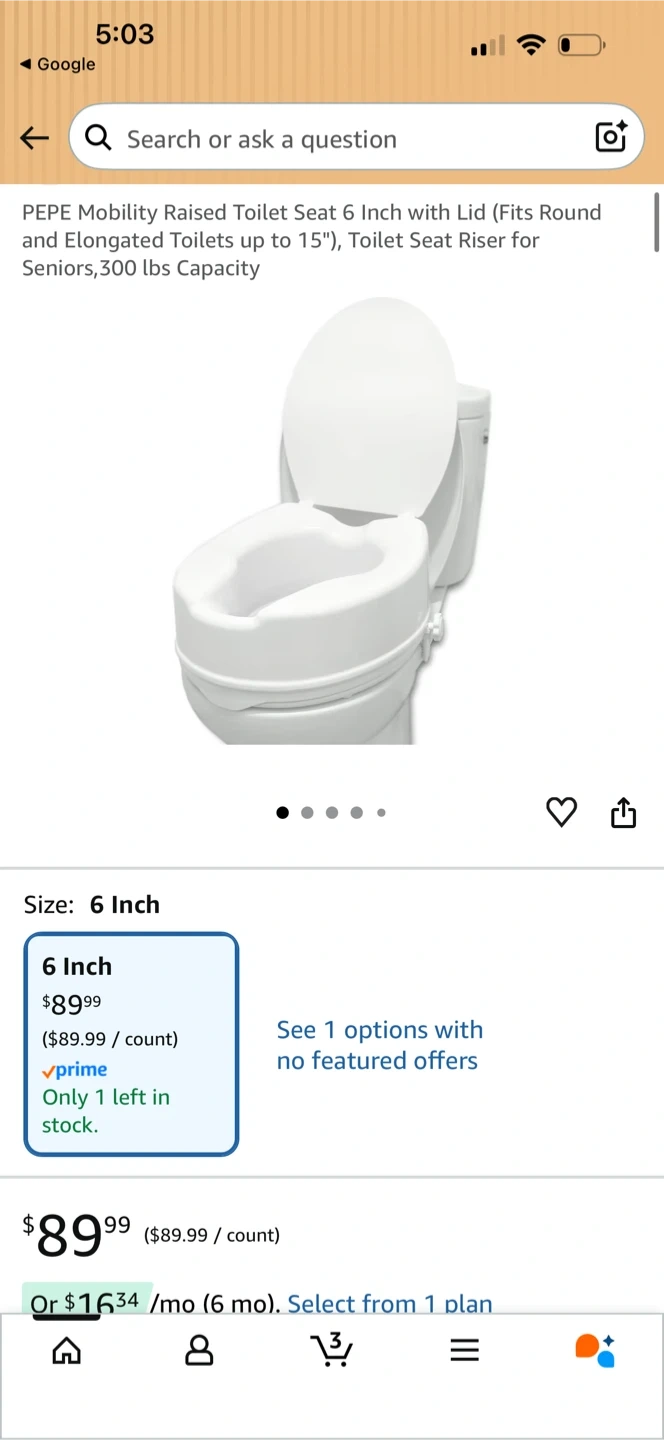
Task: Add item to wish list with heart
Action: [x=561, y=812]
